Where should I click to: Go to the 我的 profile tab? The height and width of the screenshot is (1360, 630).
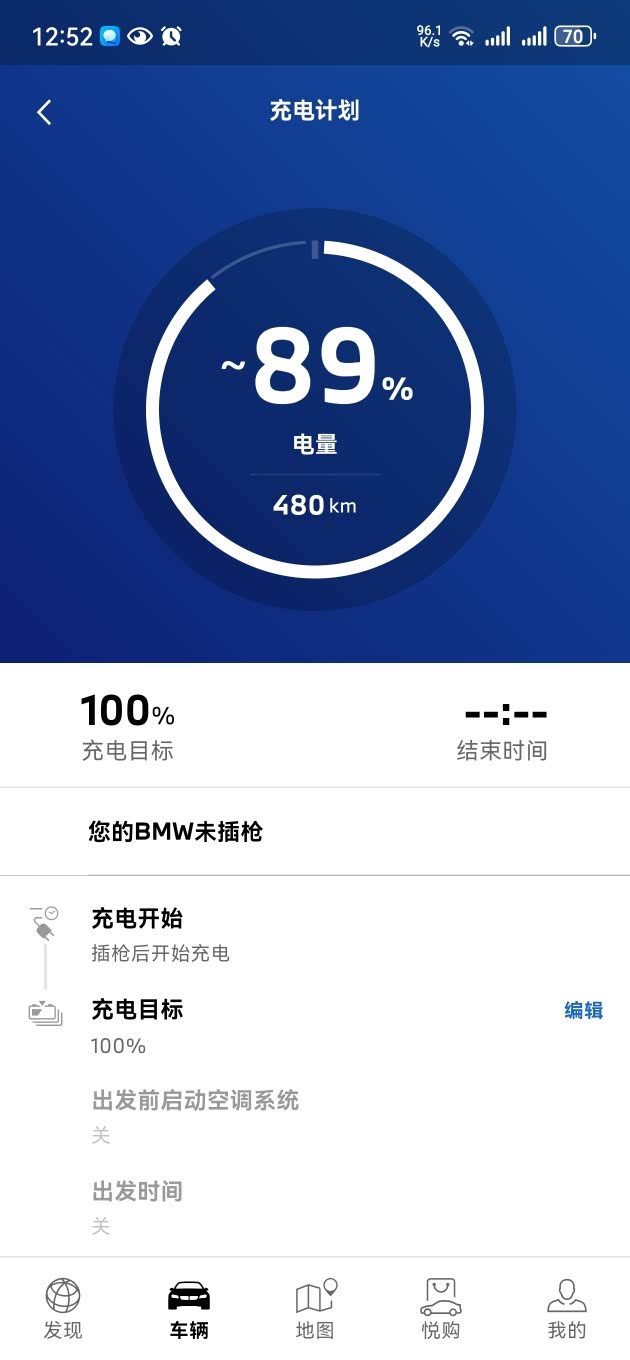pyautogui.click(x=567, y=1308)
